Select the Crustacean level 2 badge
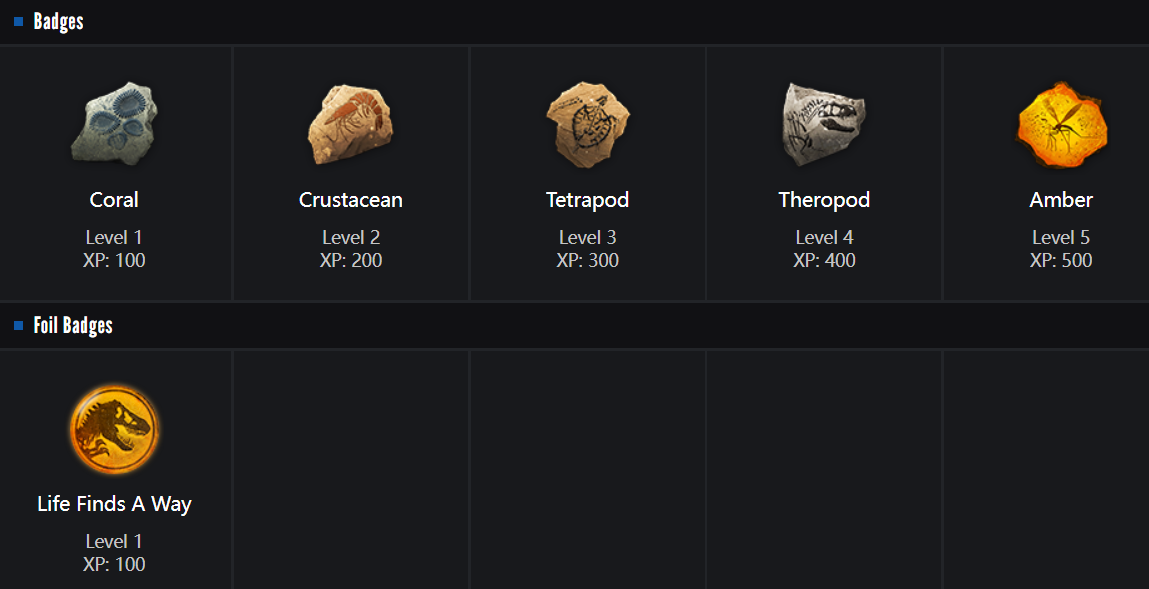The height and width of the screenshot is (589, 1149). [350, 125]
